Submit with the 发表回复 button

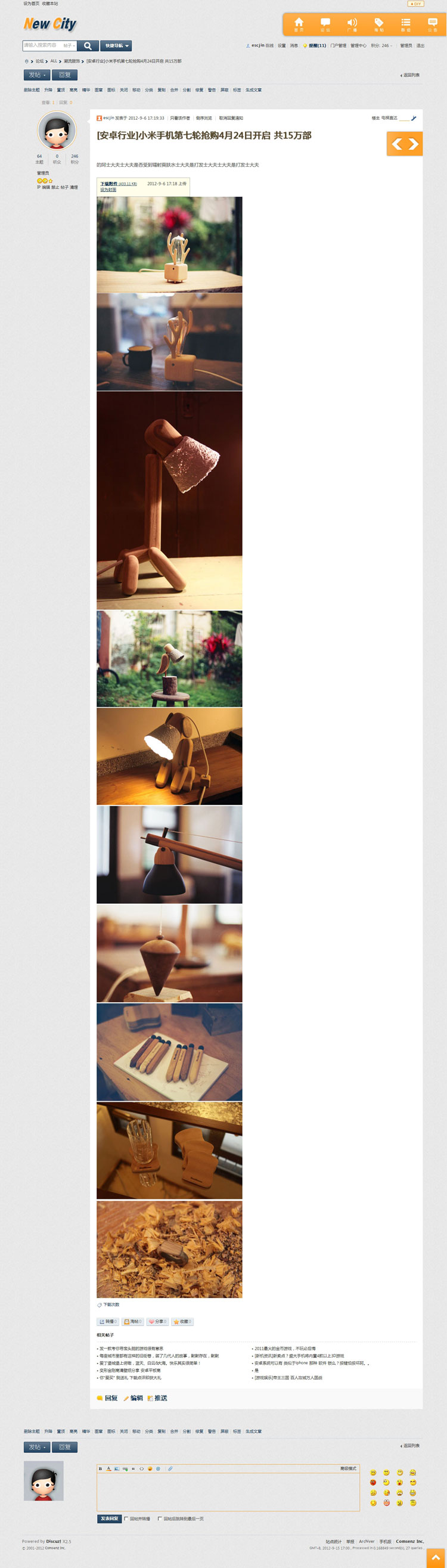(109, 1518)
